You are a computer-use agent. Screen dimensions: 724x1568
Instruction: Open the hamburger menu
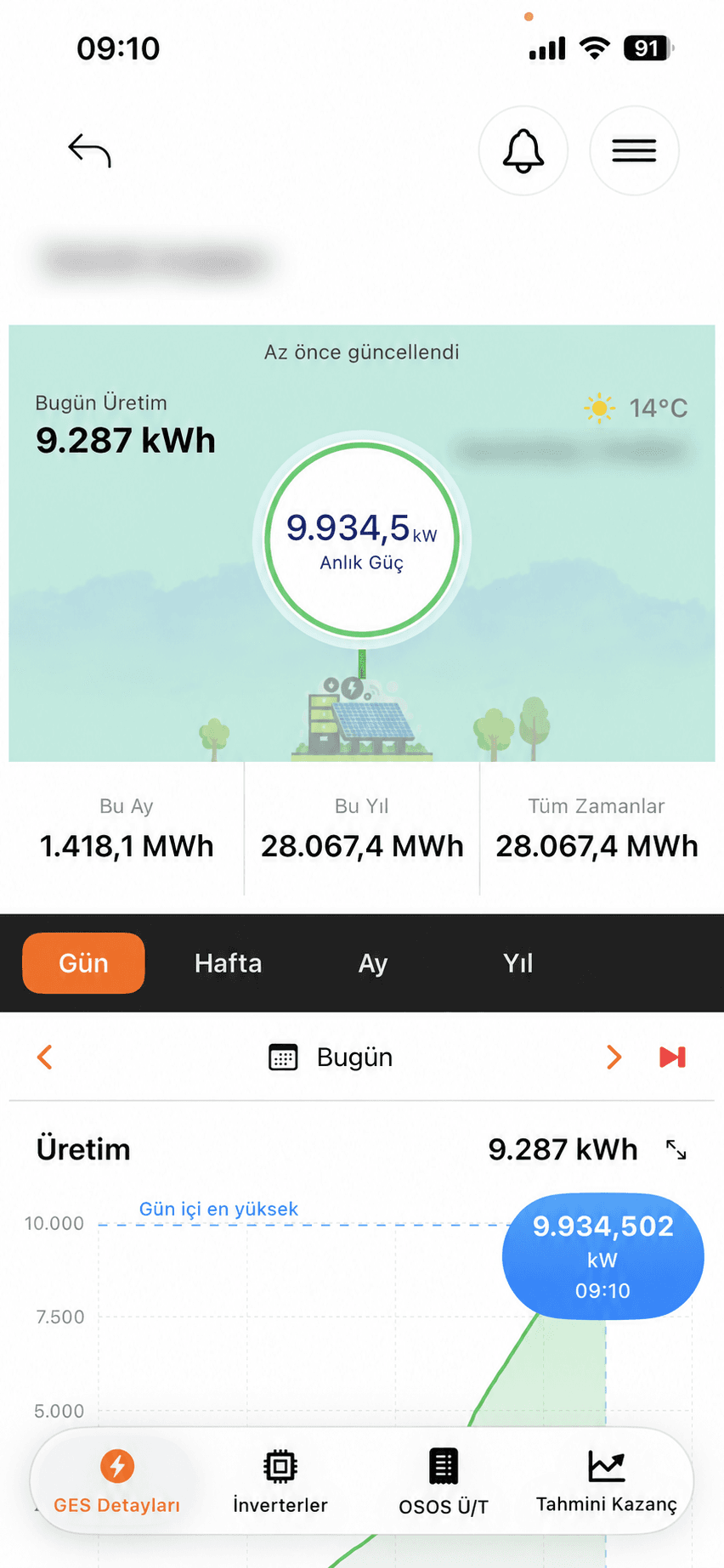point(634,150)
